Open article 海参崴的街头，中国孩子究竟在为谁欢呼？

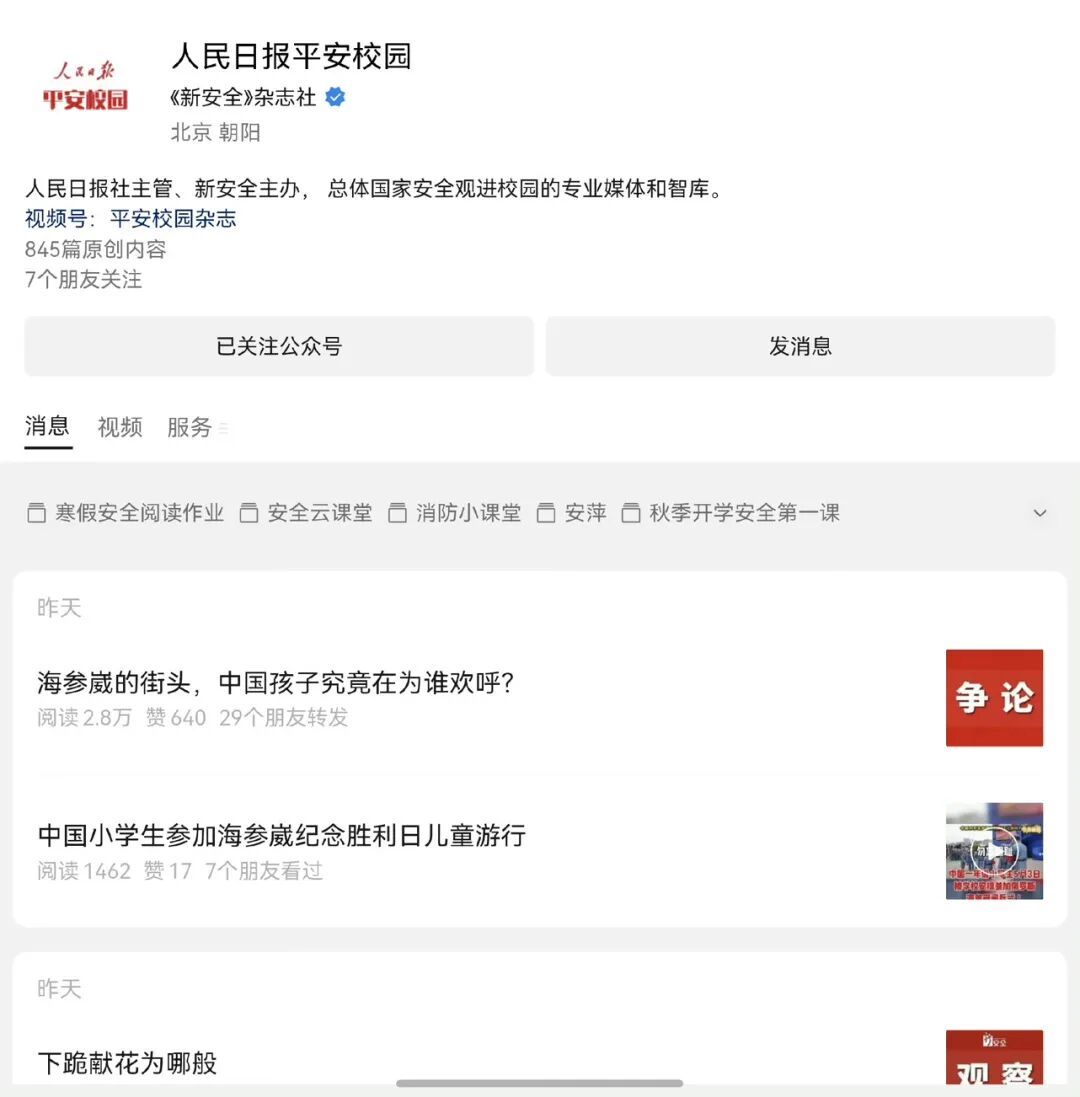(276, 683)
